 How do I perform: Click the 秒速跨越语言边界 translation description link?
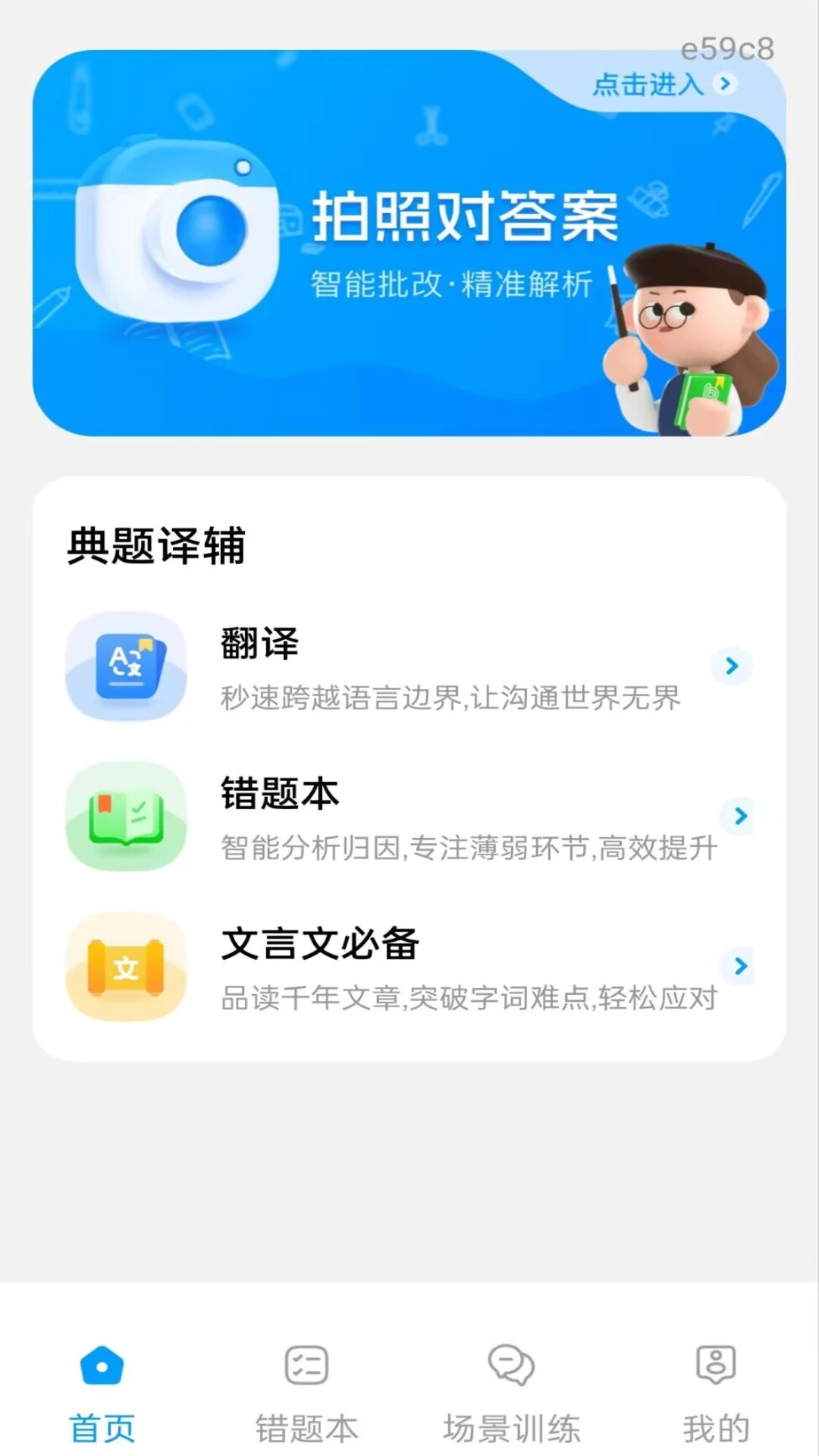point(450,699)
